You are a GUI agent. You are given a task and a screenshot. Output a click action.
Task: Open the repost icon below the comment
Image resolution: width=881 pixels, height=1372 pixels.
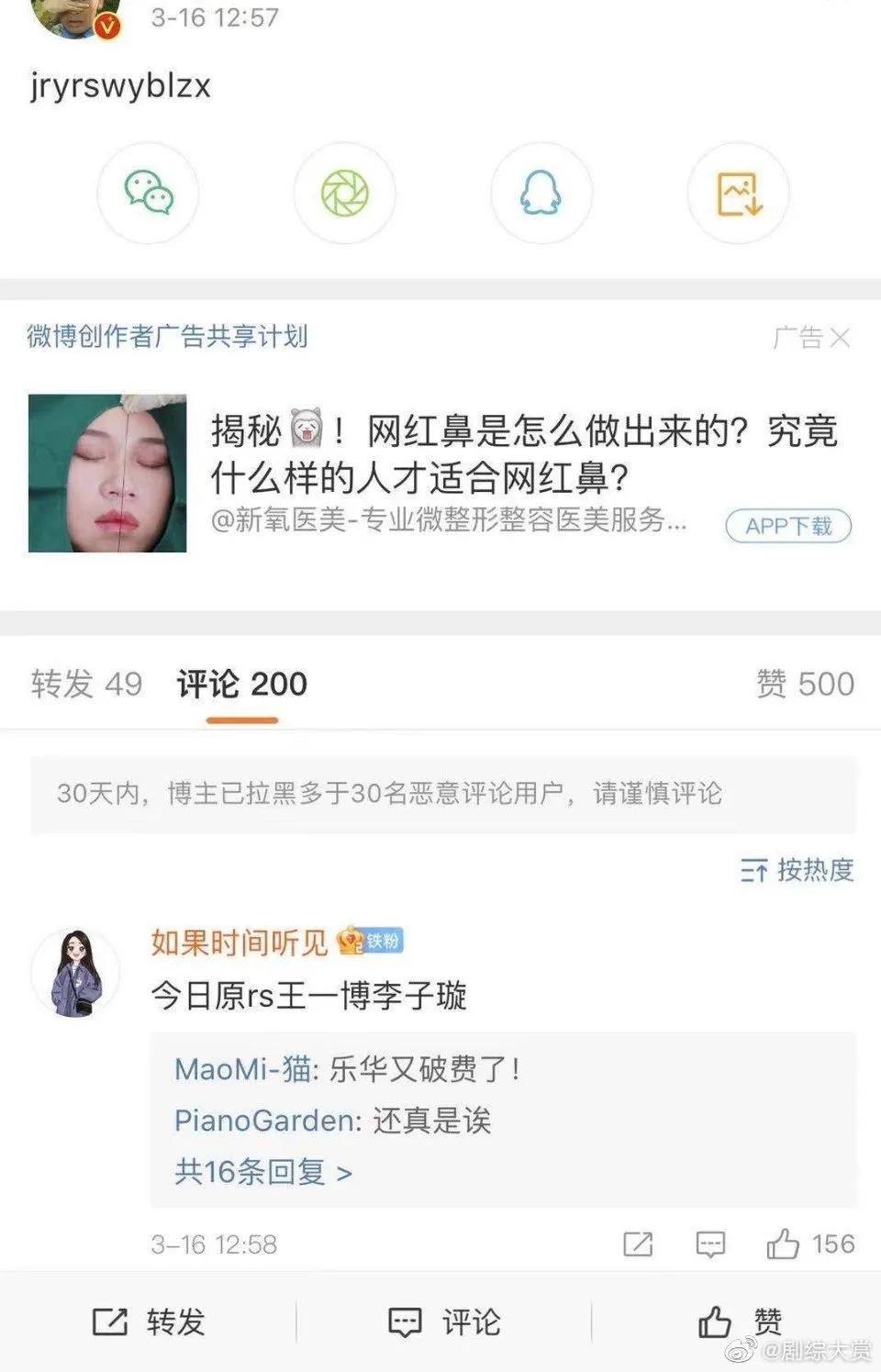click(x=637, y=1245)
